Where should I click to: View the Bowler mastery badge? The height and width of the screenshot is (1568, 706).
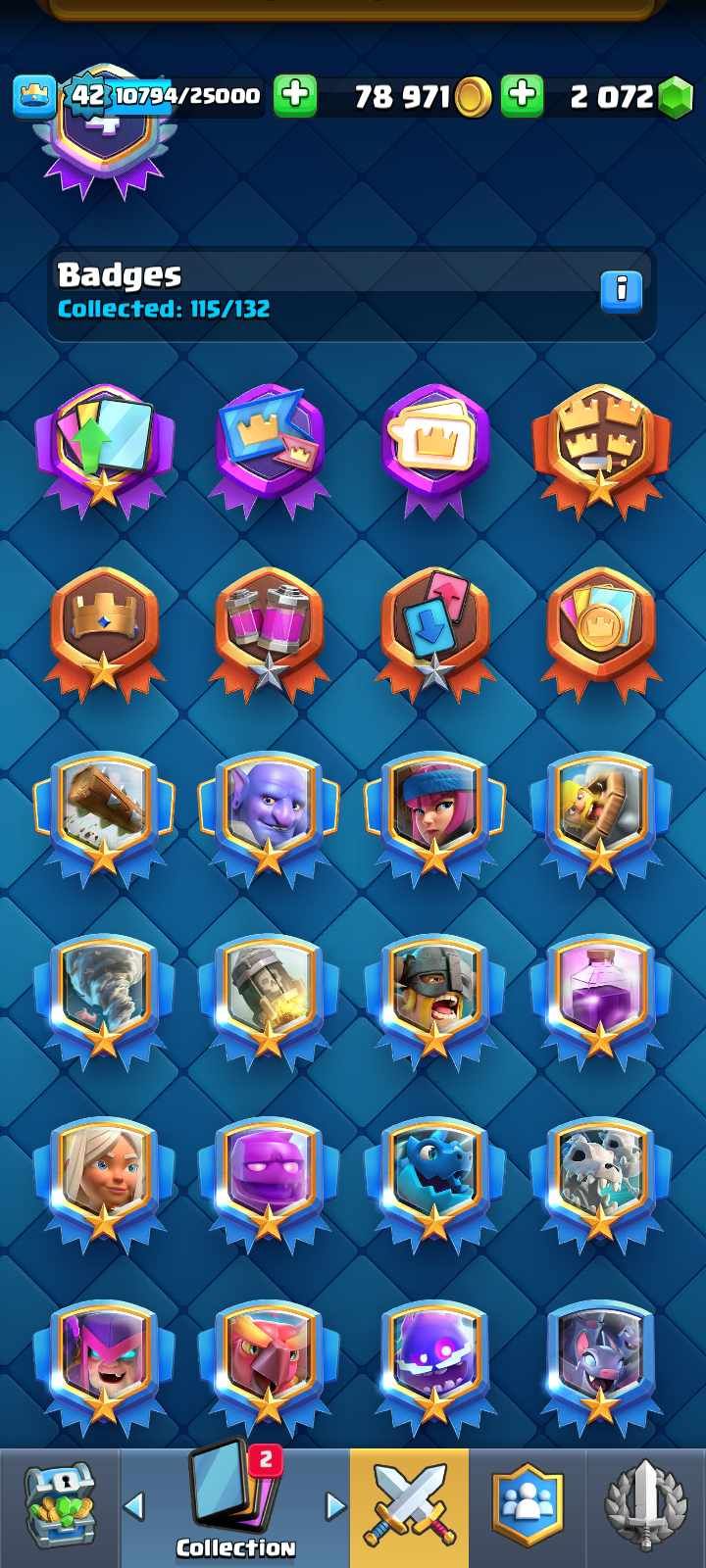point(268,813)
